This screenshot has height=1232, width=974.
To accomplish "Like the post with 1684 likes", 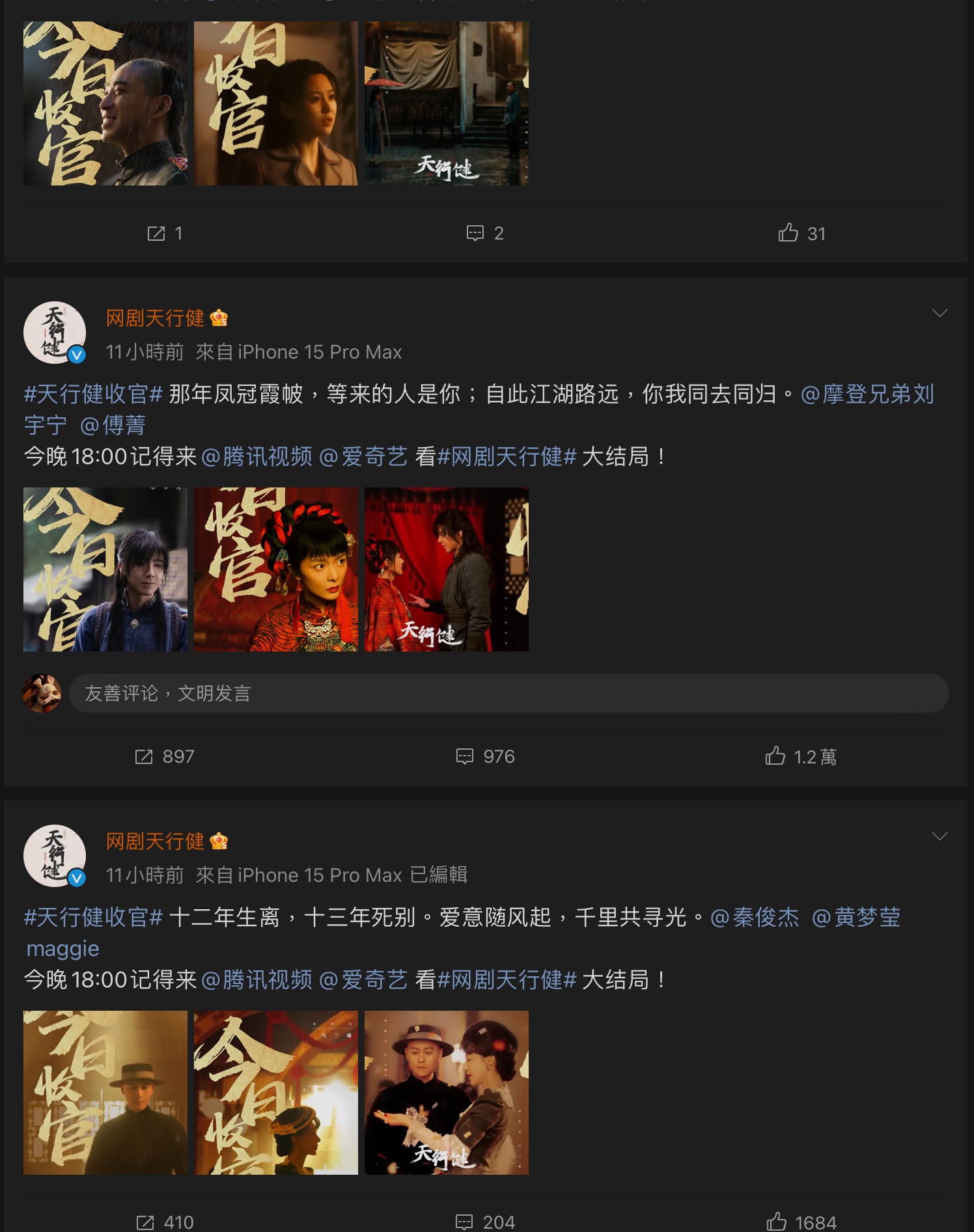I will tap(801, 1222).
